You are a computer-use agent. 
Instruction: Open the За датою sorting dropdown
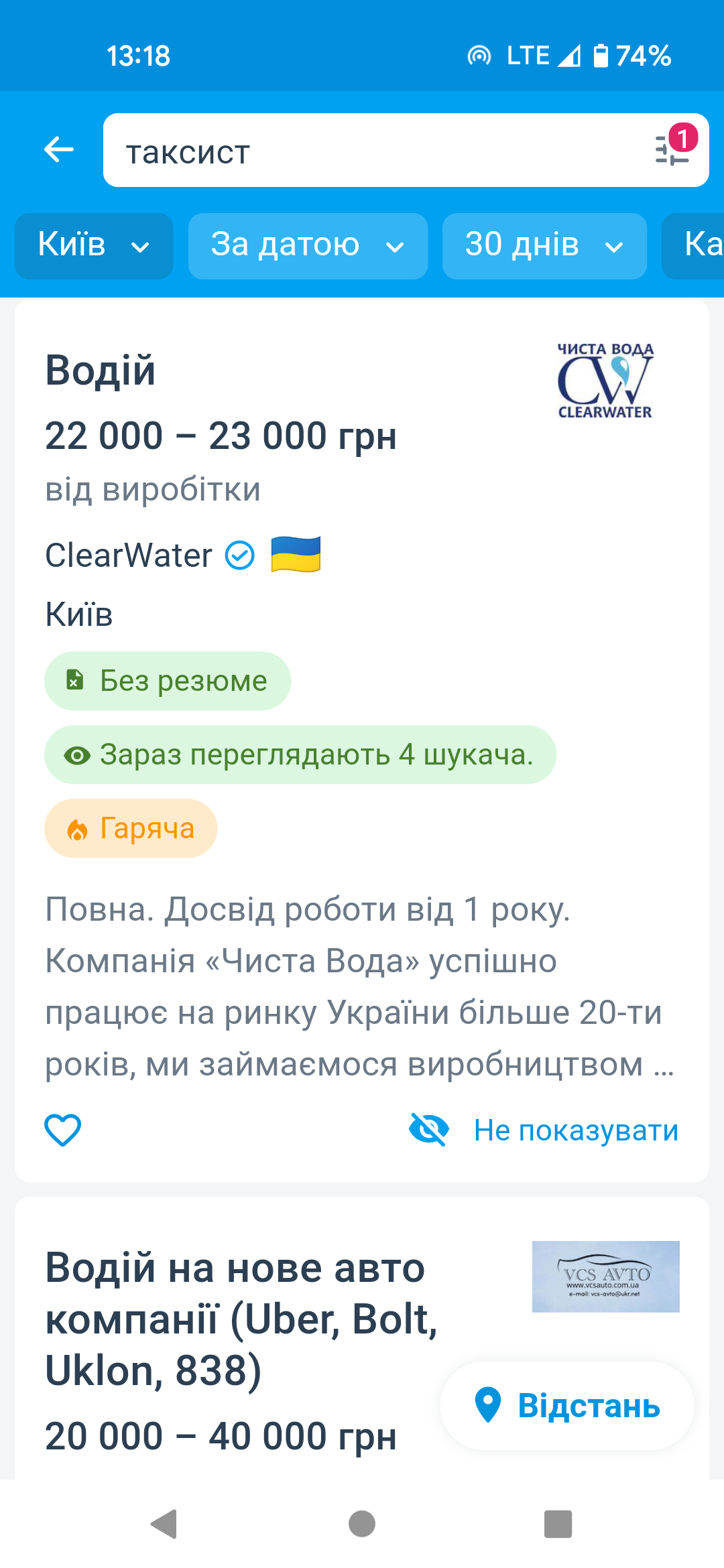pos(307,245)
